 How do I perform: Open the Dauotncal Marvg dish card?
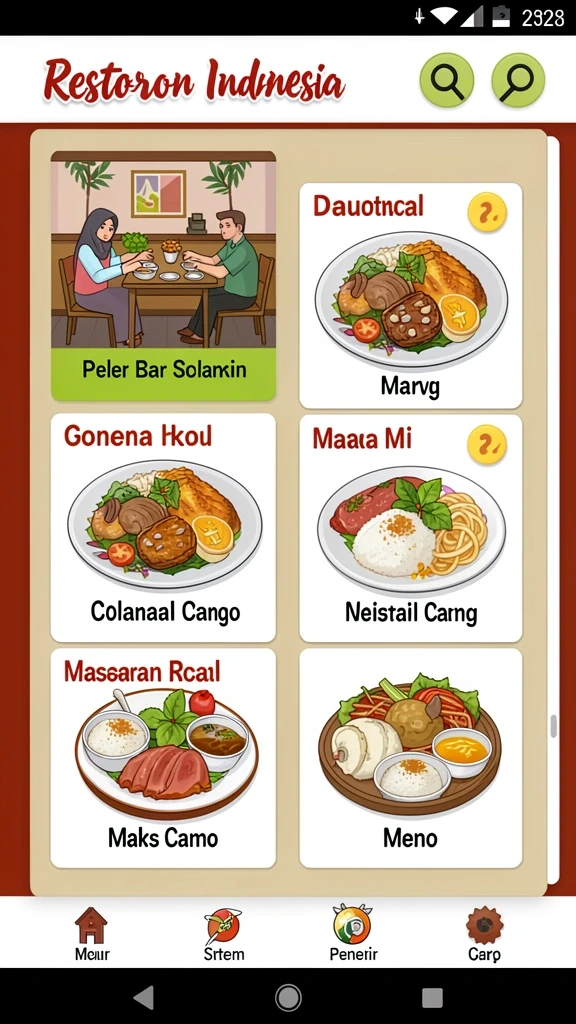tap(411, 296)
